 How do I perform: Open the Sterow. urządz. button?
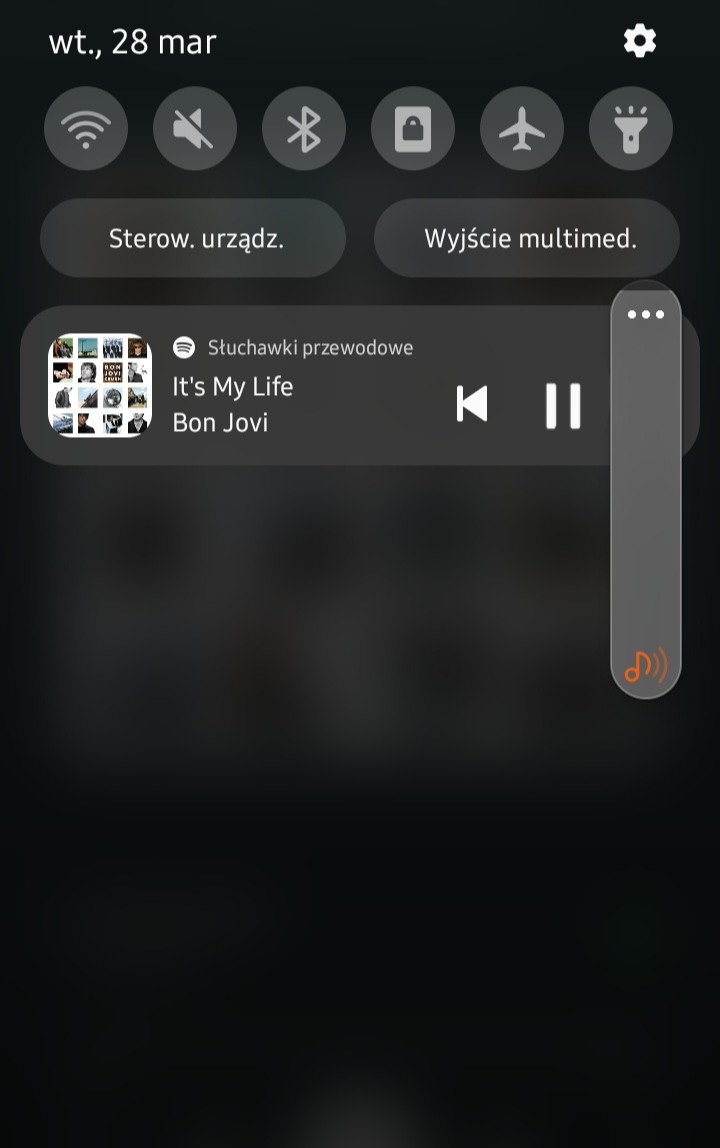tap(193, 238)
